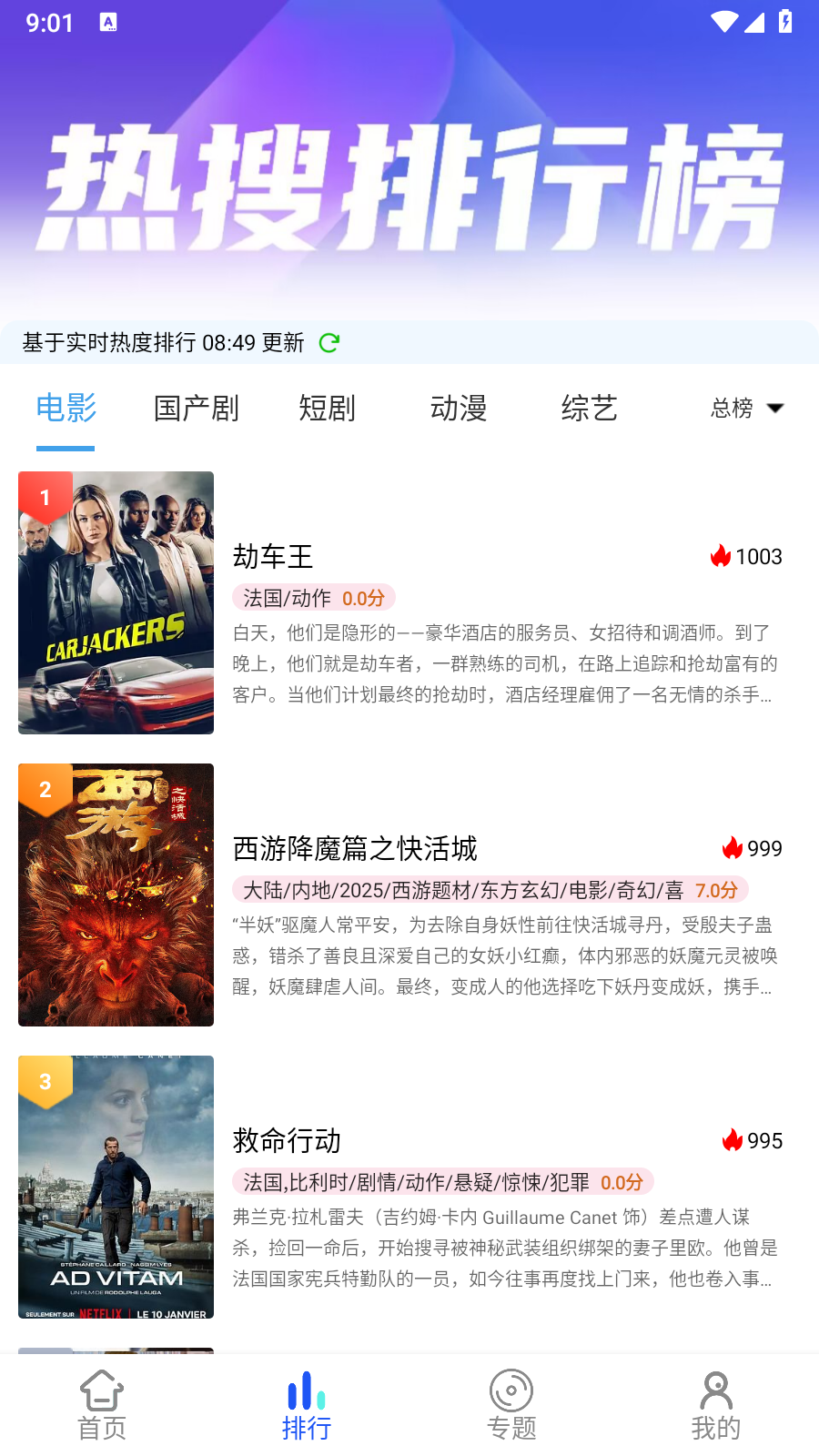Go to the 首页 tab
Screen dimensions: 819x1456
[102, 1406]
